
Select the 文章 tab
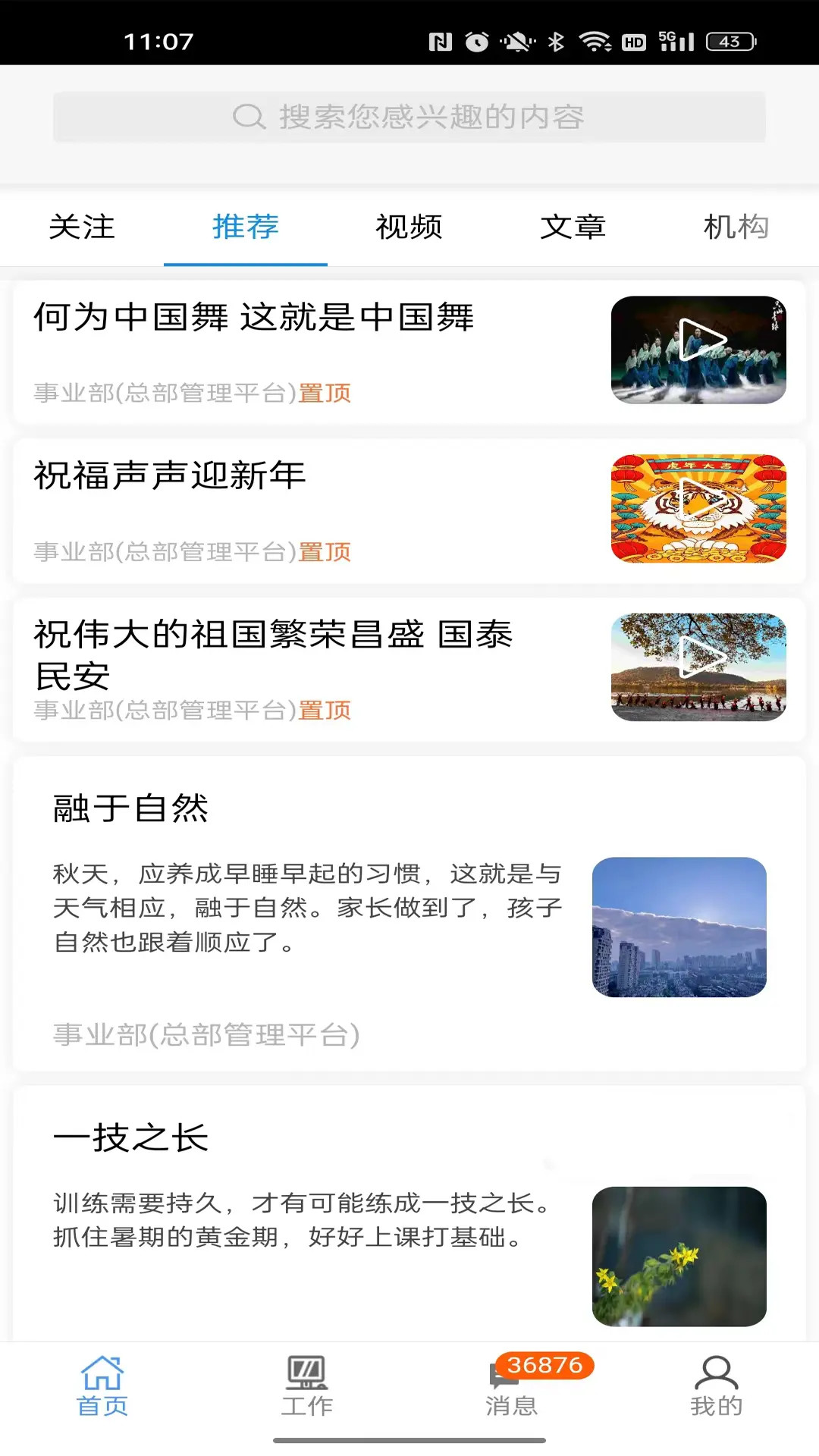(573, 227)
